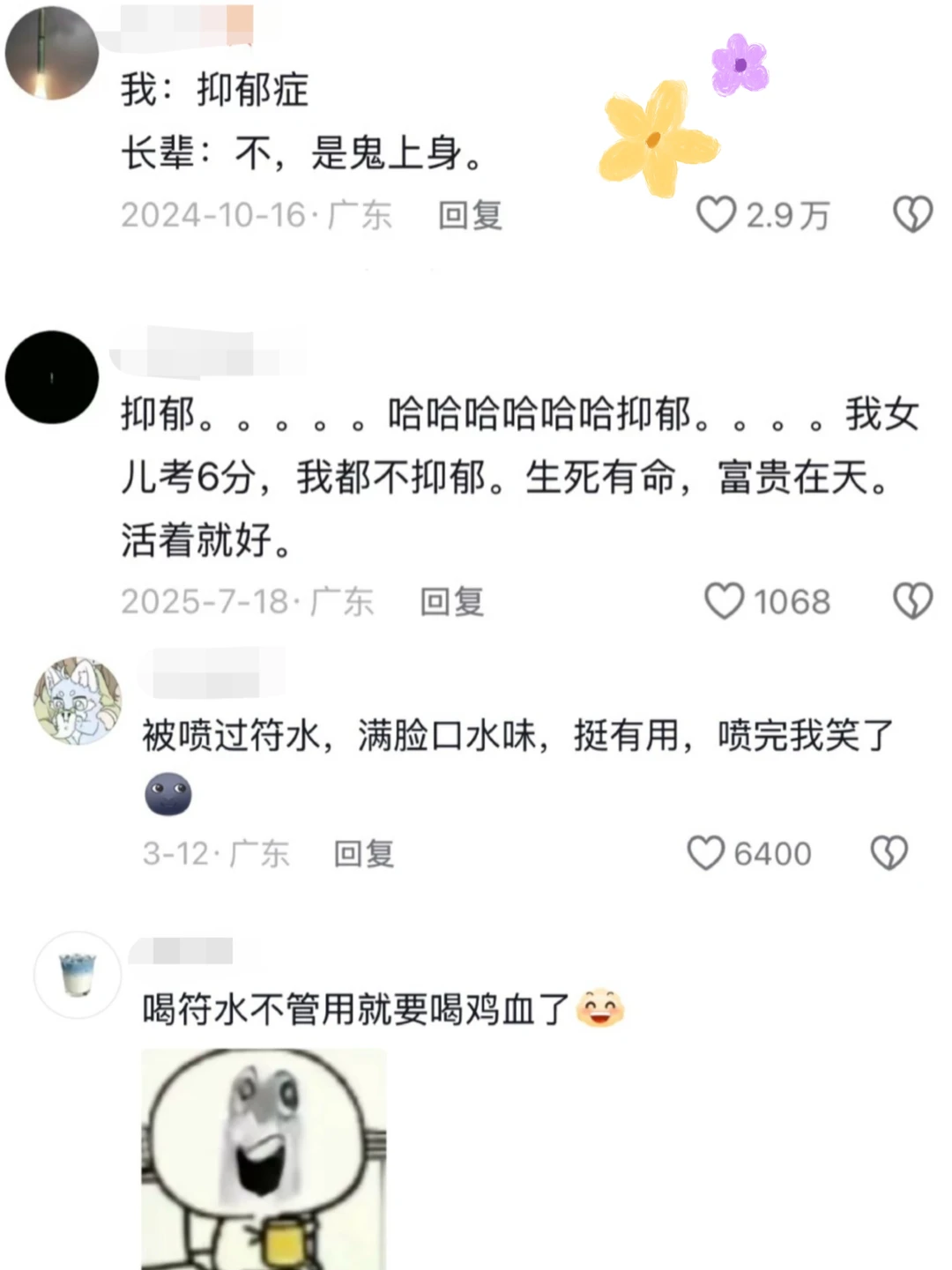This screenshot has width=952, height=1270.
Task: Tap 回复 under the 鬼上身 comment
Action: tap(469, 214)
